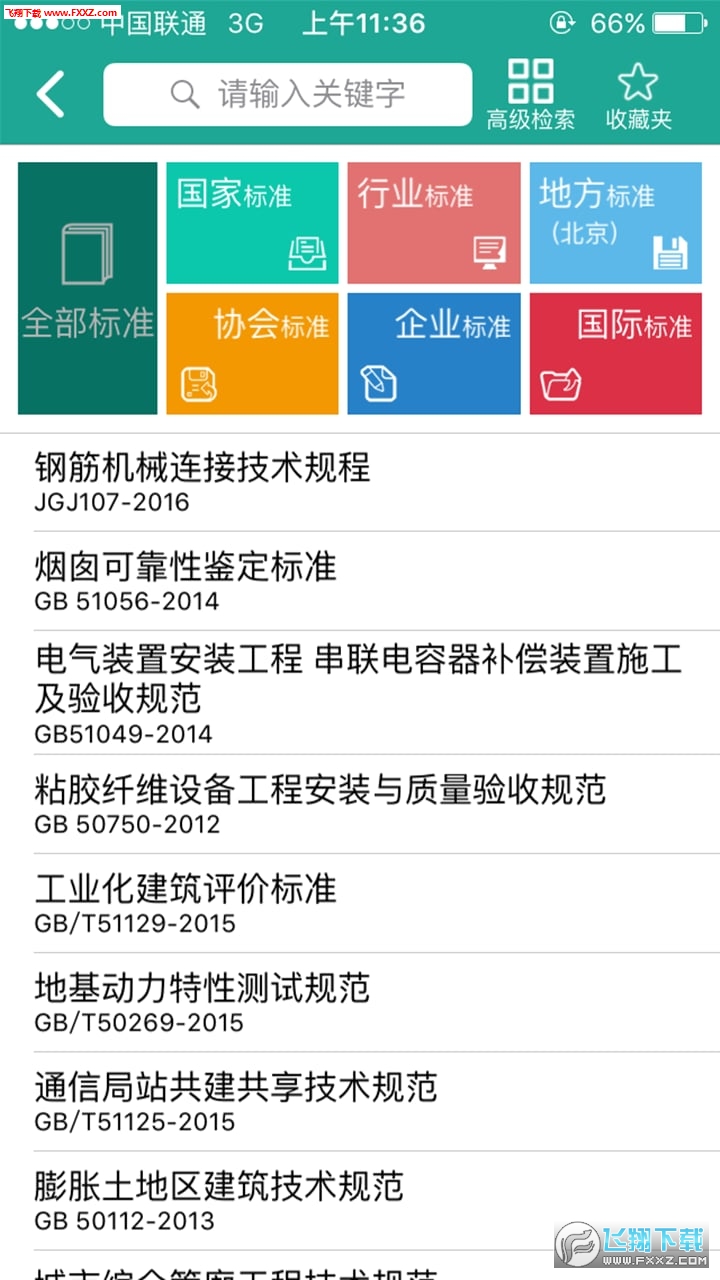This screenshot has height=1280, width=720.
Task: Open standard 钢筋机械连接技术规程
Action: [360, 480]
